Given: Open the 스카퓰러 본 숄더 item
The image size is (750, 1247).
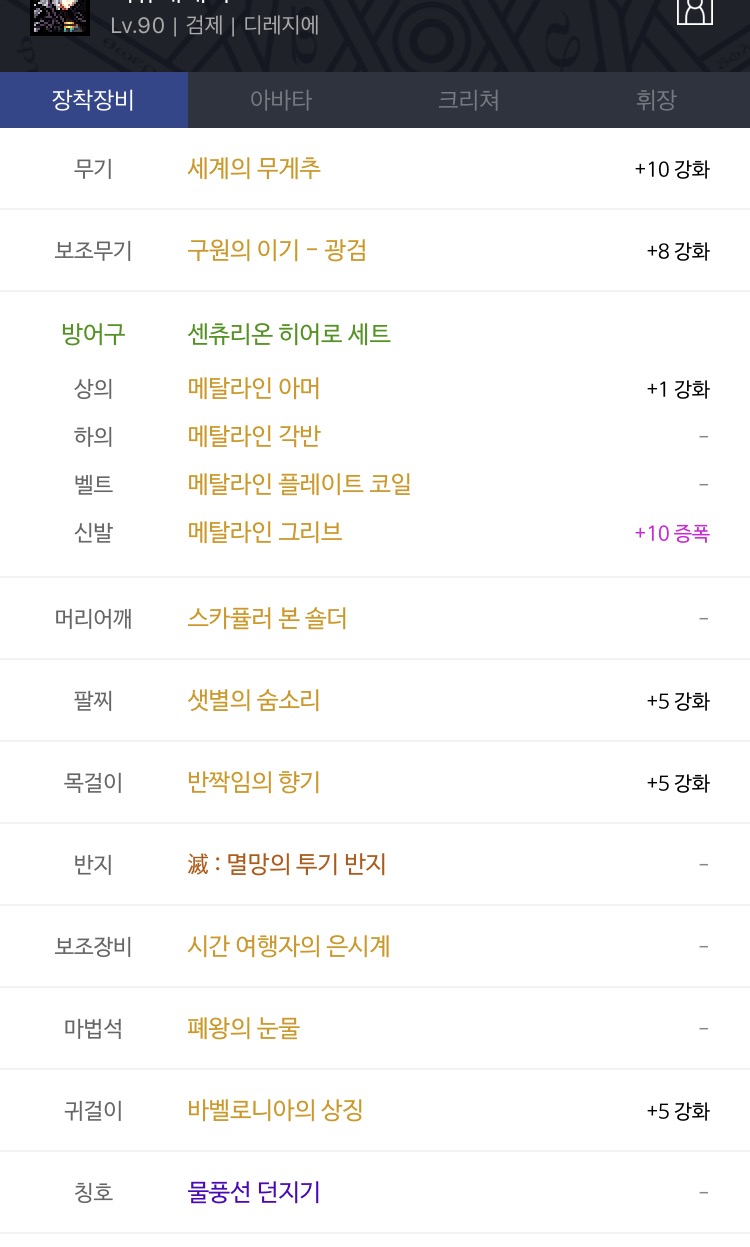Looking at the screenshot, I should tap(267, 618).
